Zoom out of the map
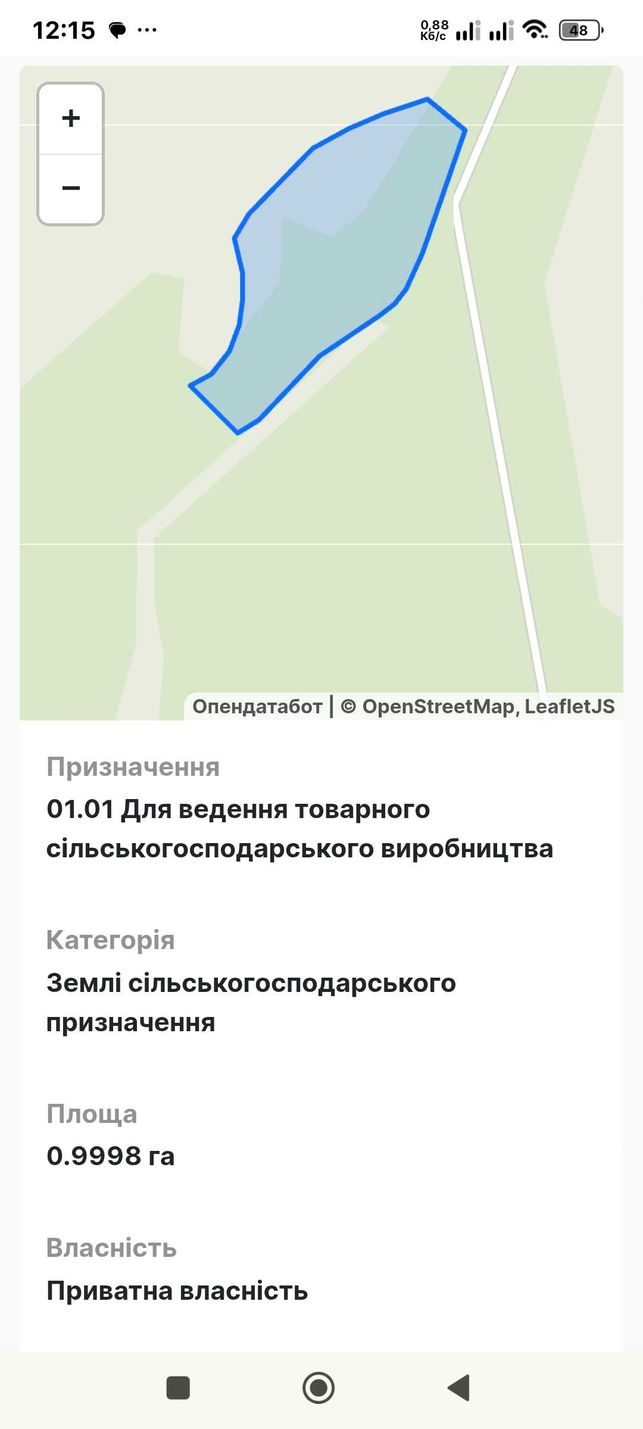 pos(70,188)
